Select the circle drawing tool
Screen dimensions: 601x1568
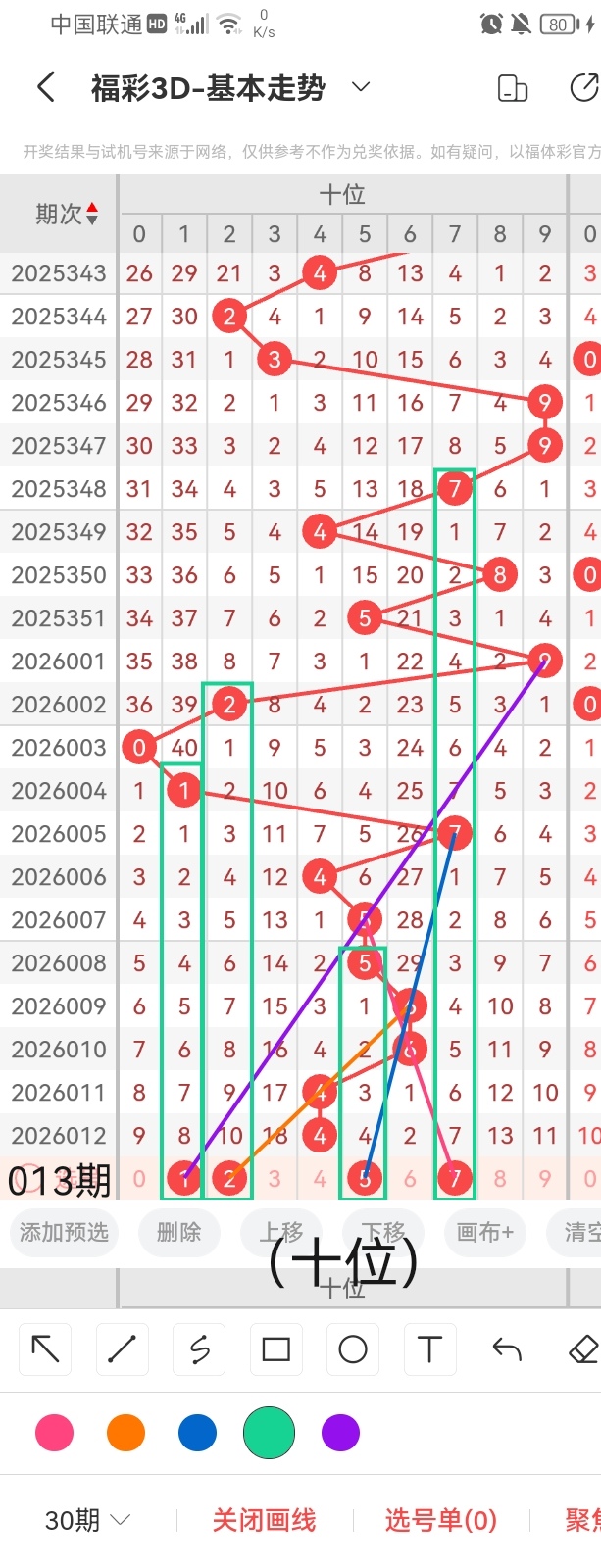pyautogui.click(x=353, y=1349)
